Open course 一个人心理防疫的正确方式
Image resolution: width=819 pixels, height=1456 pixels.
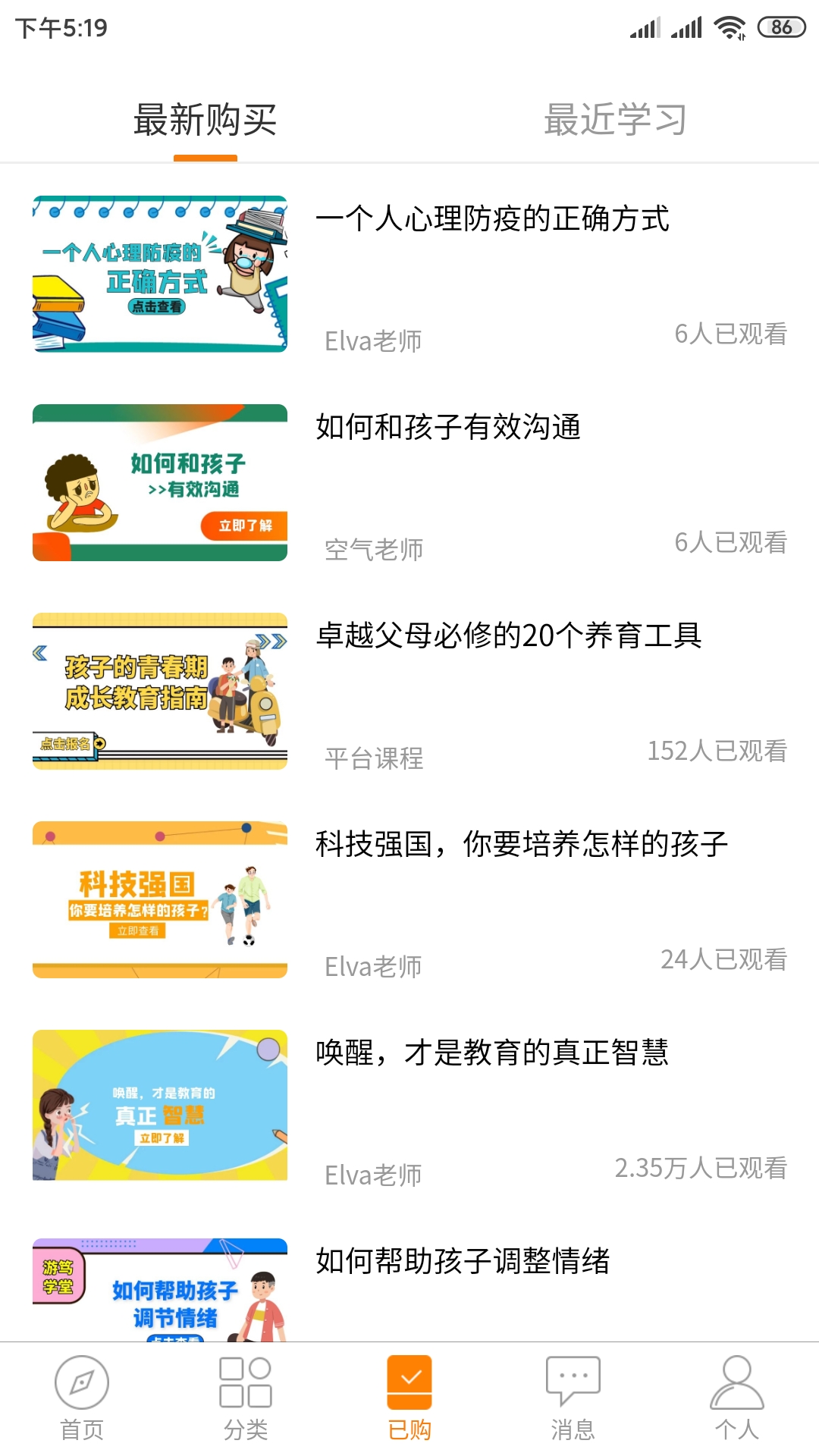tap(492, 219)
